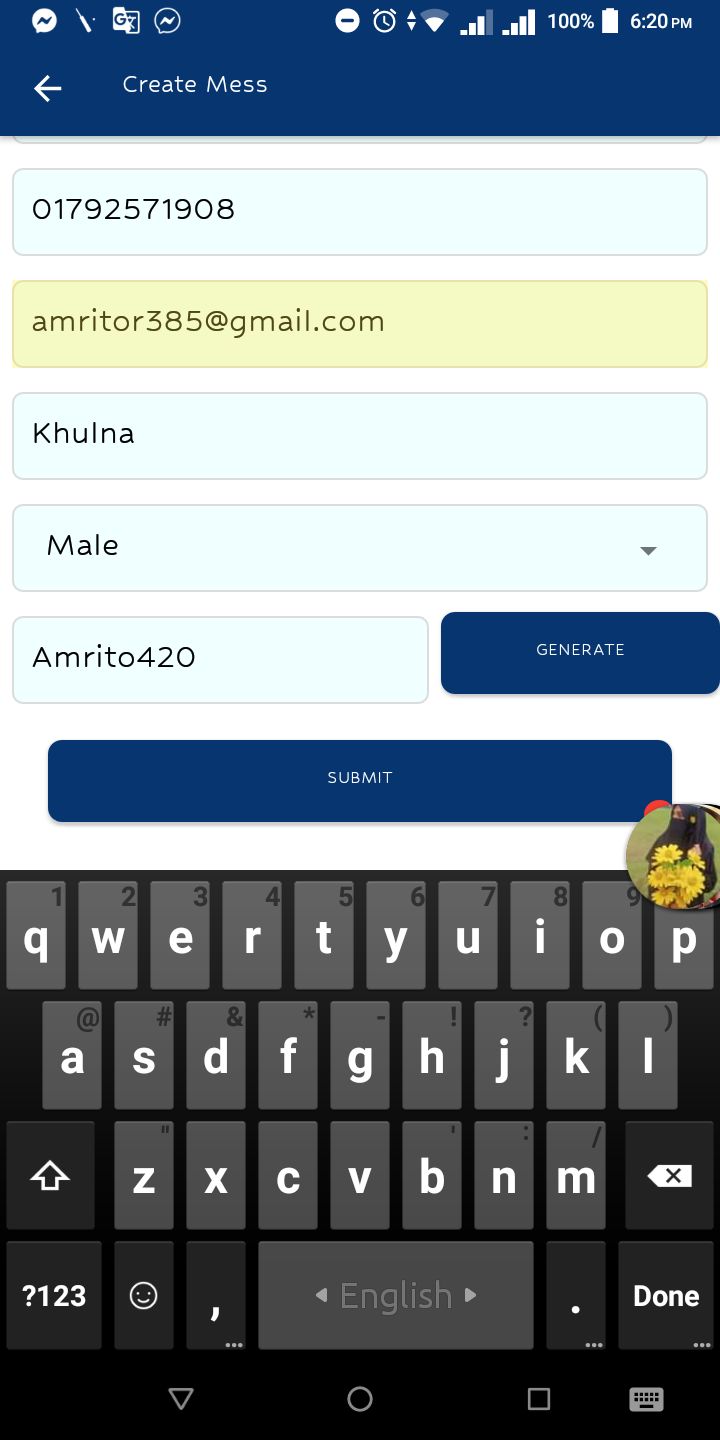Submit the mess form

tap(360, 780)
